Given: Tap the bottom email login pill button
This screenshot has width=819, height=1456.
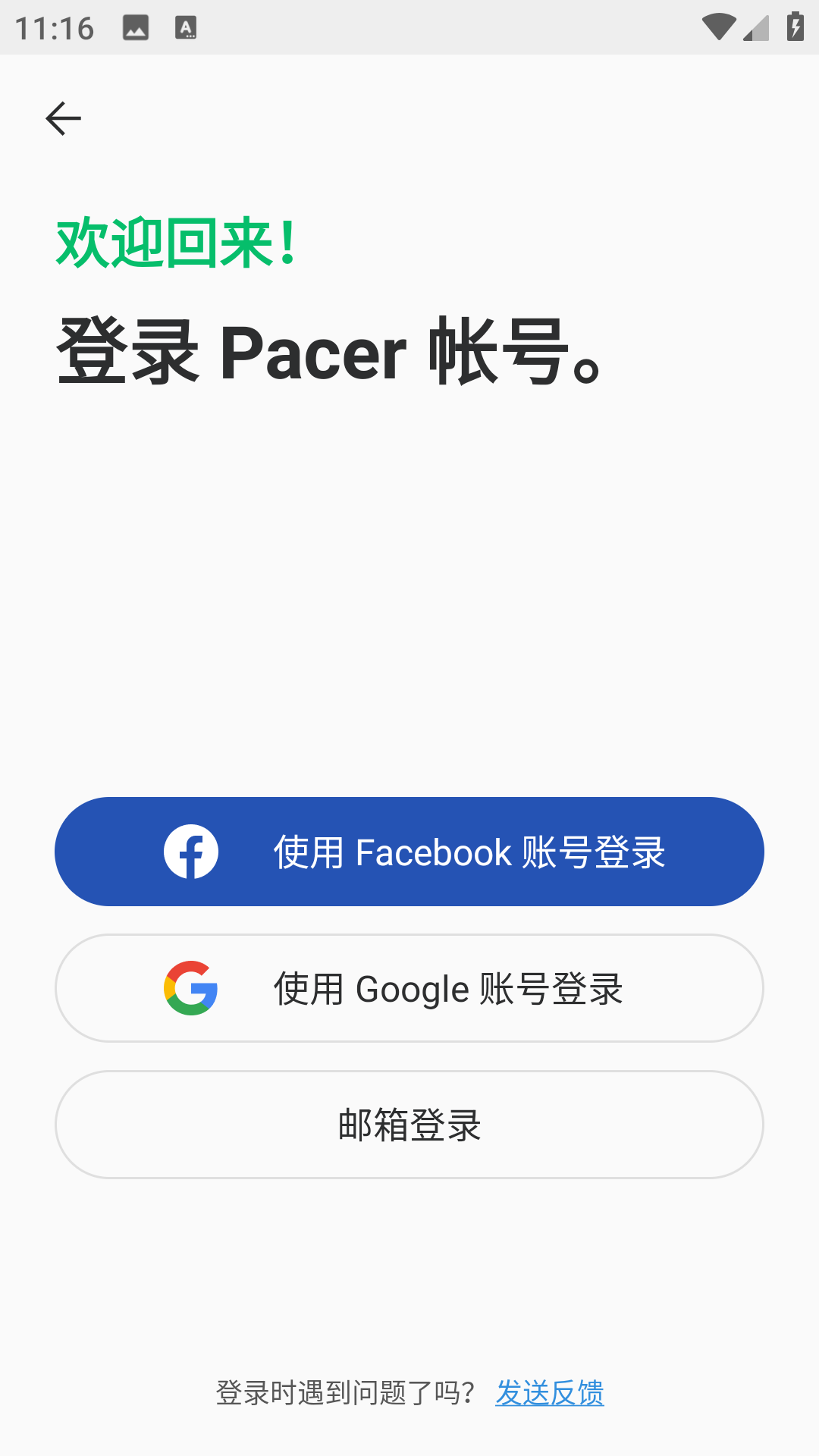Looking at the screenshot, I should (x=409, y=1125).
